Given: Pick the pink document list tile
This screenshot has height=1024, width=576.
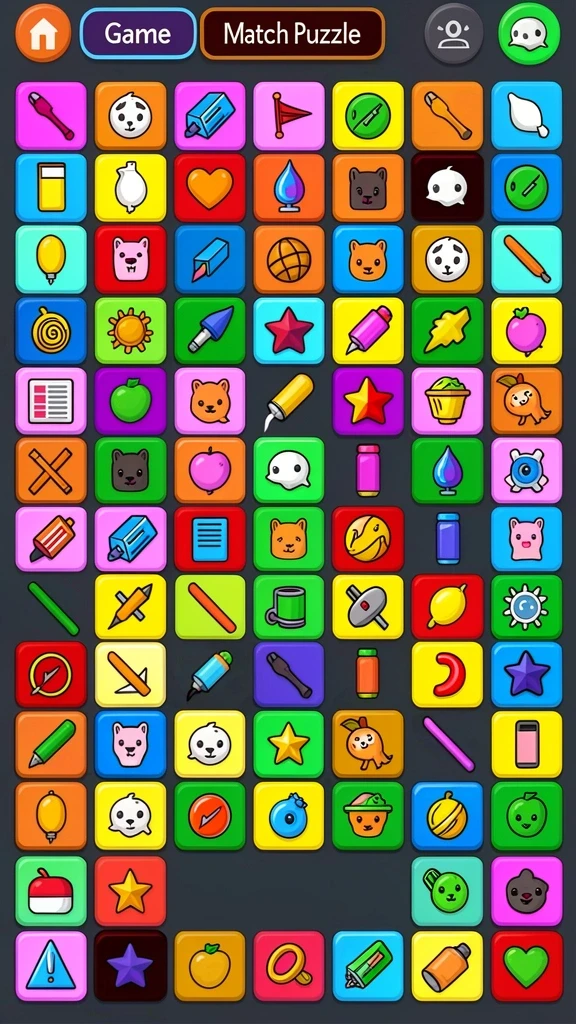Looking at the screenshot, I should click(51, 401).
